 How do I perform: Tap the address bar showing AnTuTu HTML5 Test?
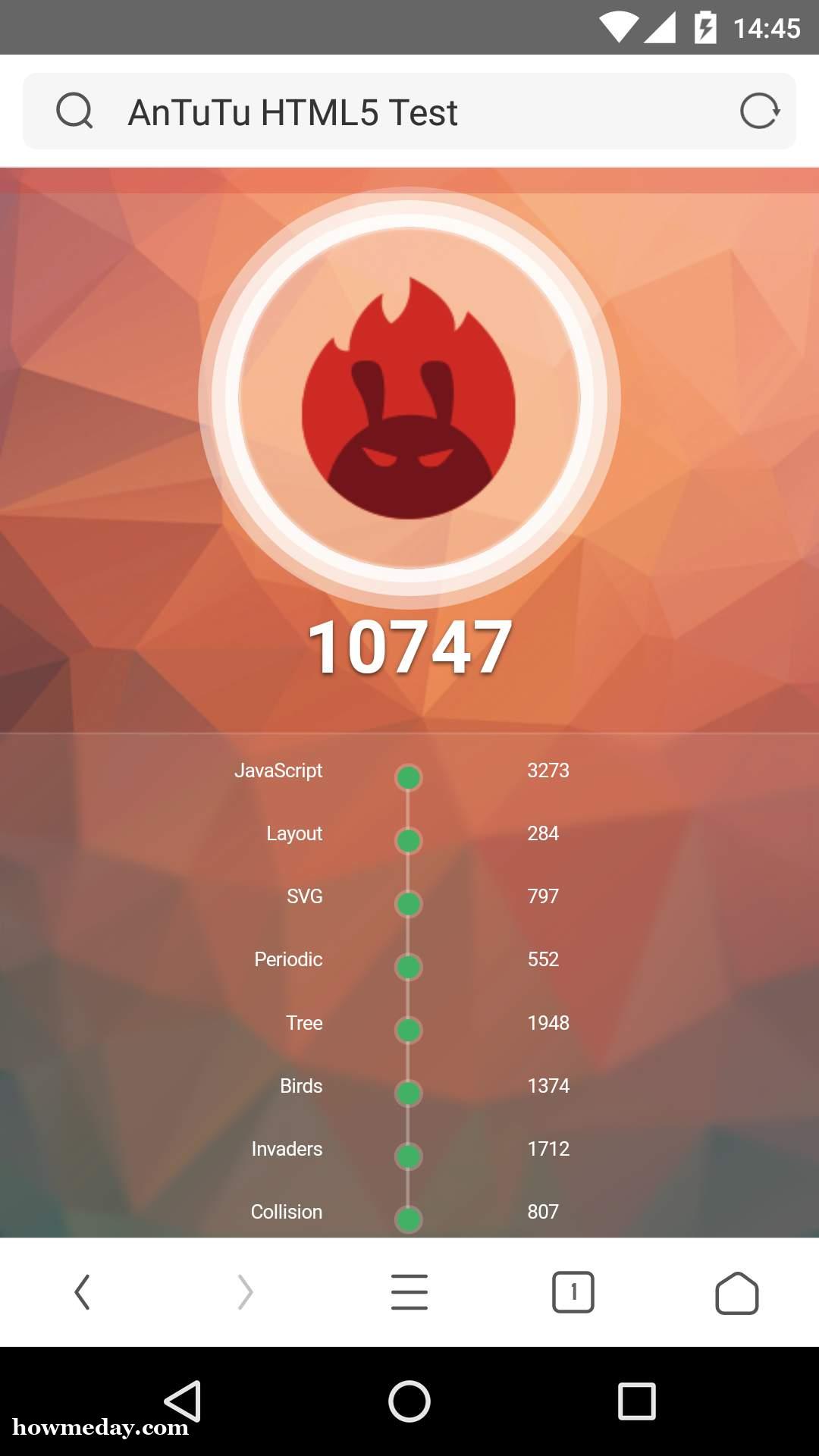click(409, 111)
